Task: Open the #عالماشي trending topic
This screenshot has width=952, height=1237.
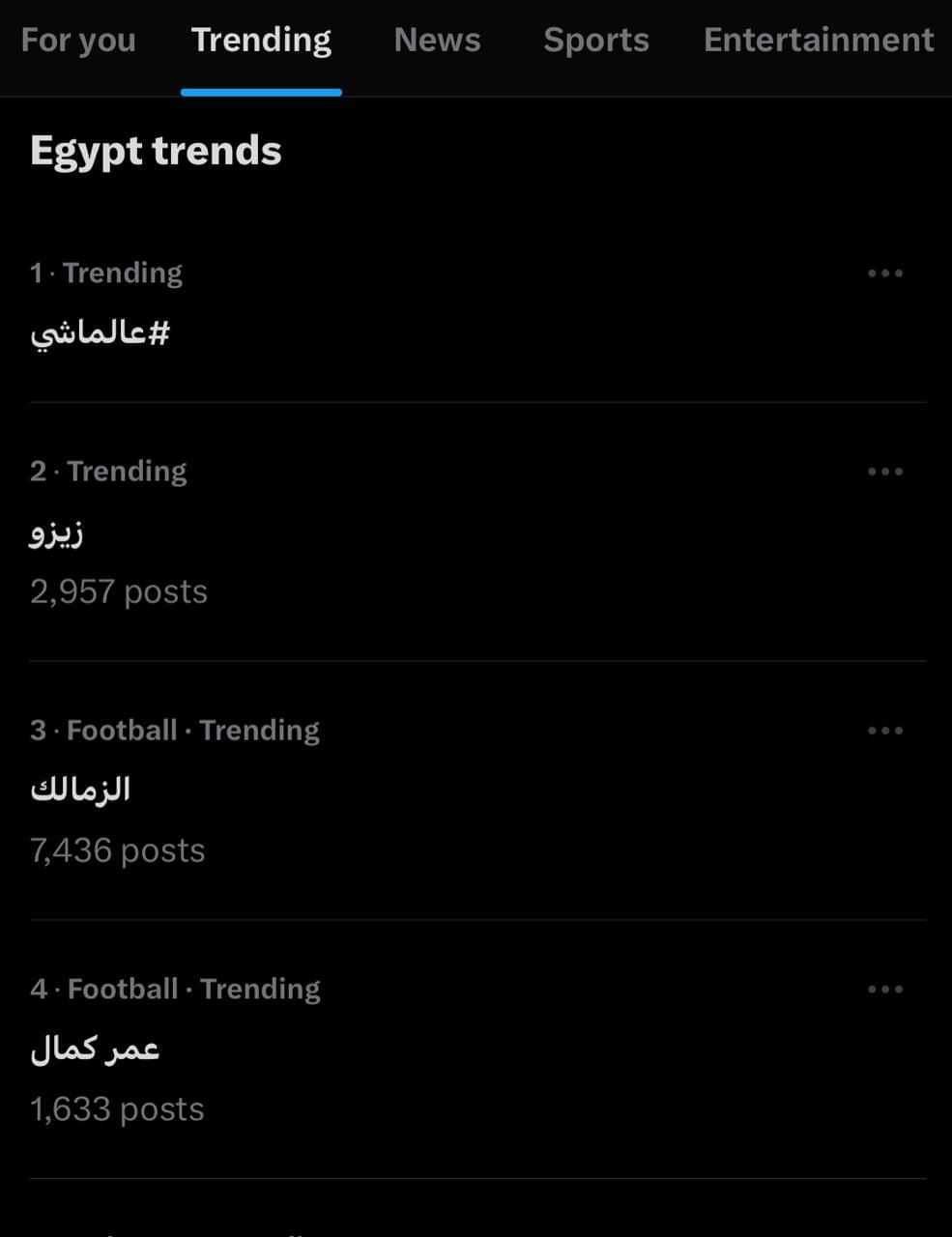Action: [x=101, y=333]
